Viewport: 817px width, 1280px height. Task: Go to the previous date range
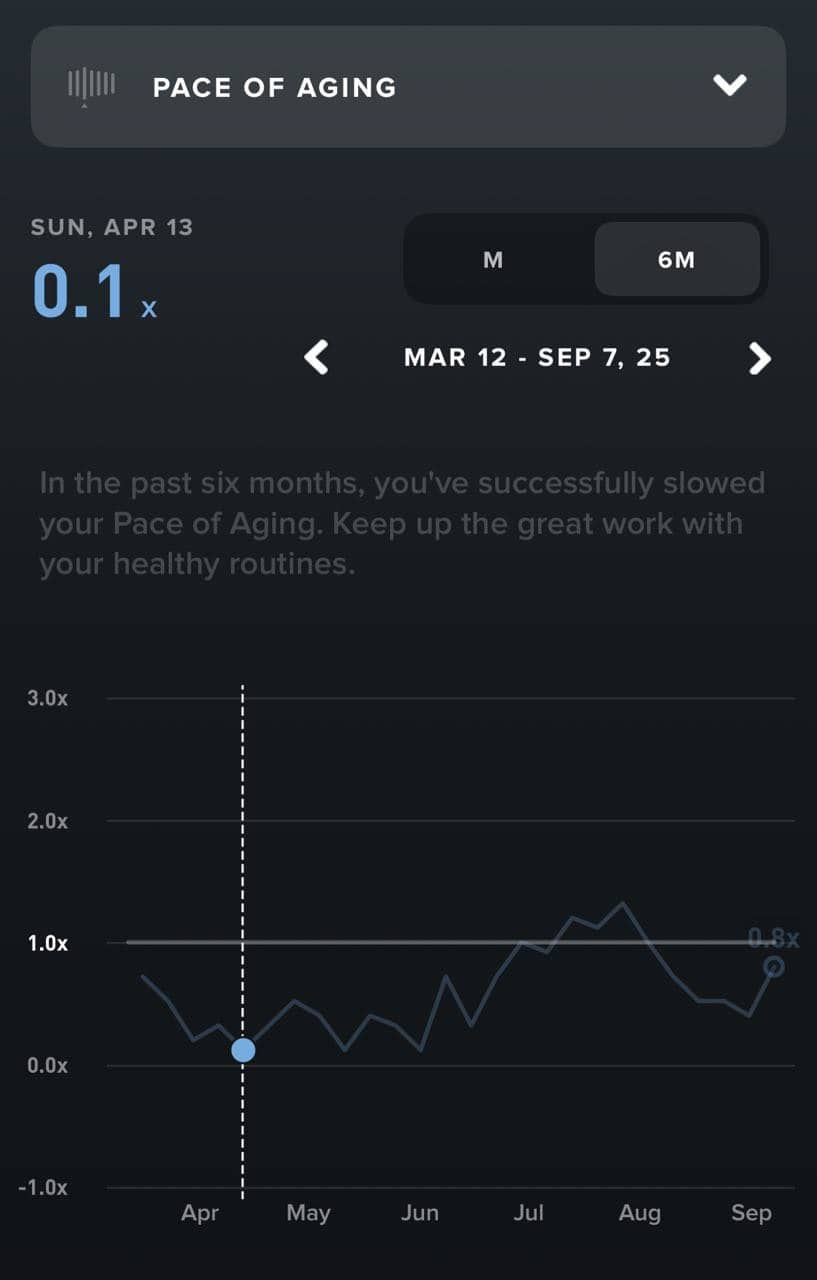(317, 357)
